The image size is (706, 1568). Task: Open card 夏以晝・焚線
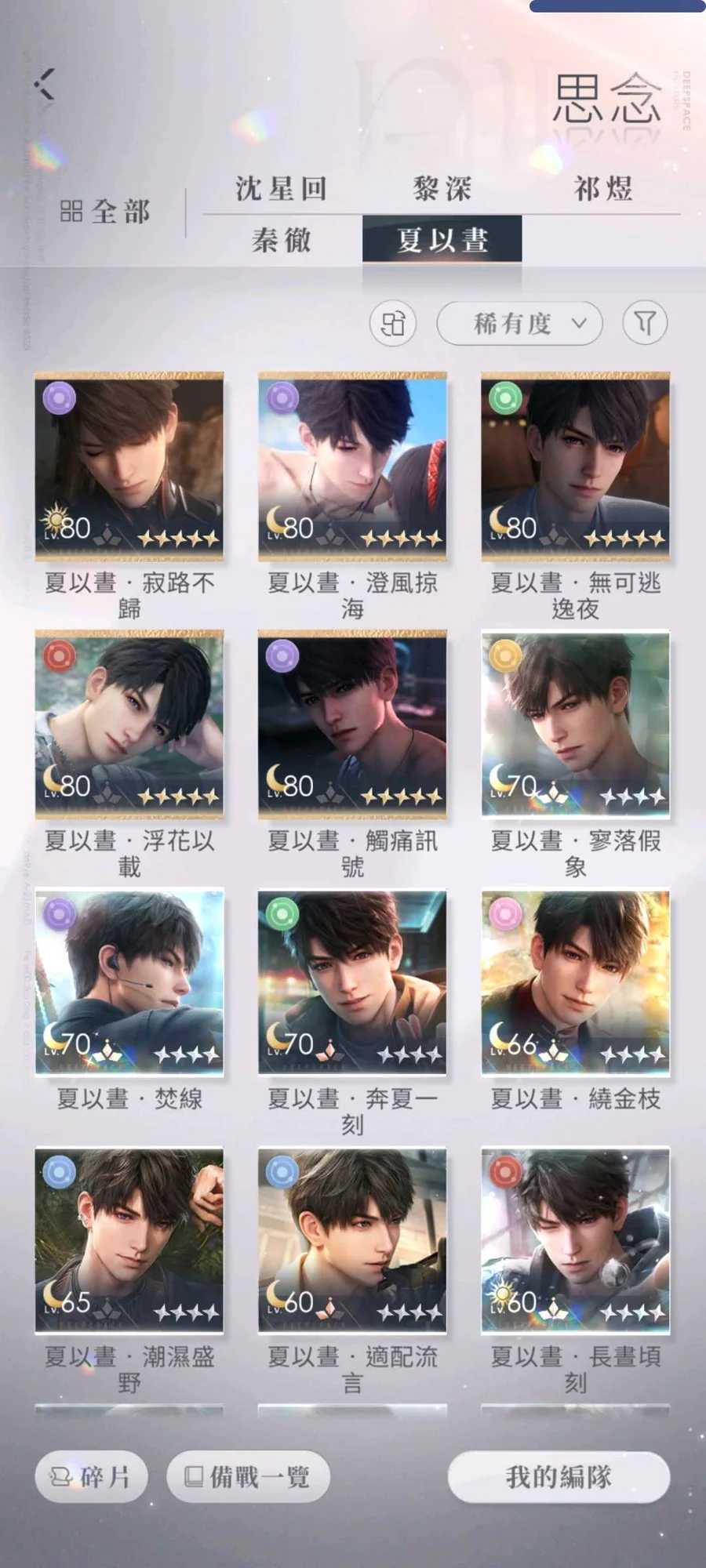(x=129, y=982)
